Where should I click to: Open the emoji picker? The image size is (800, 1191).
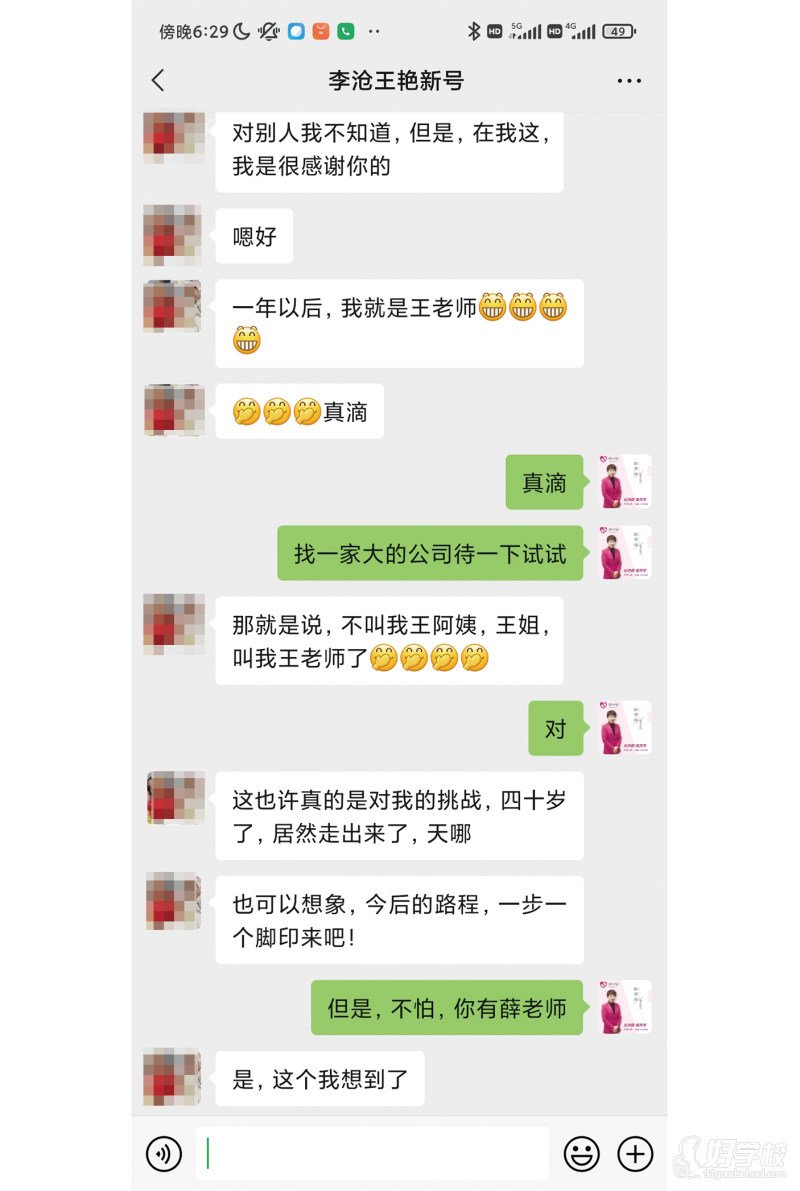pos(582,1153)
